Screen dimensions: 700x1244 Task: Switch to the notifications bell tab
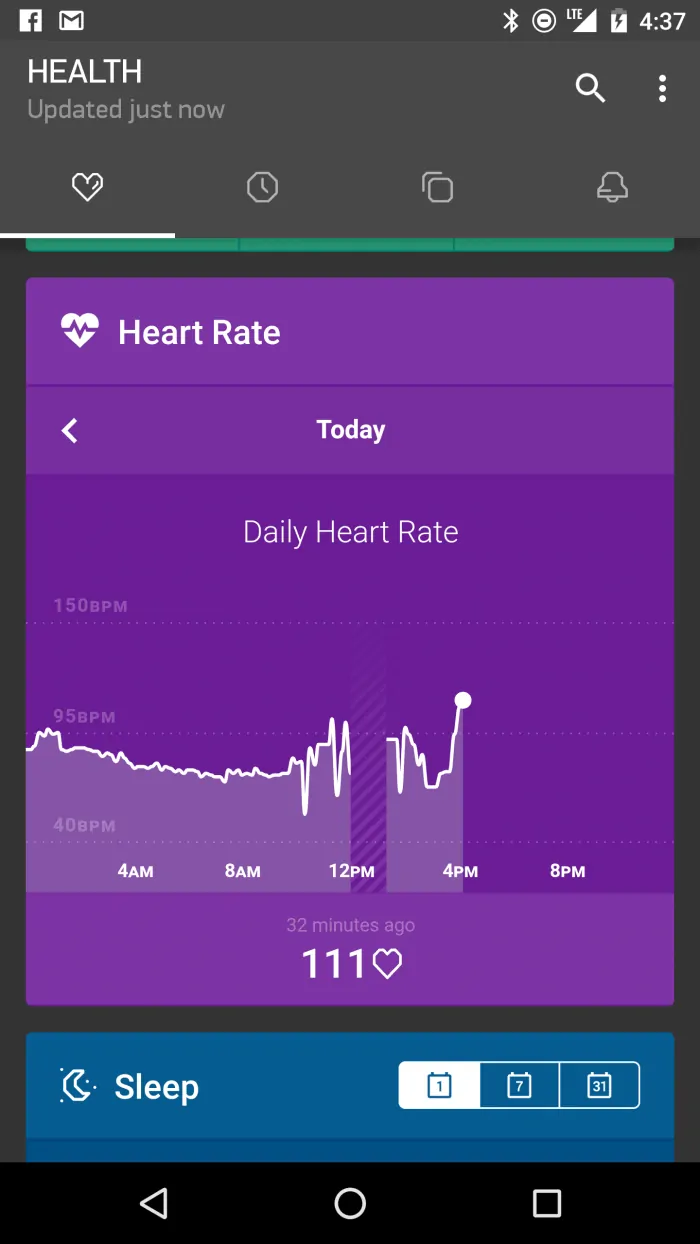[612, 187]
